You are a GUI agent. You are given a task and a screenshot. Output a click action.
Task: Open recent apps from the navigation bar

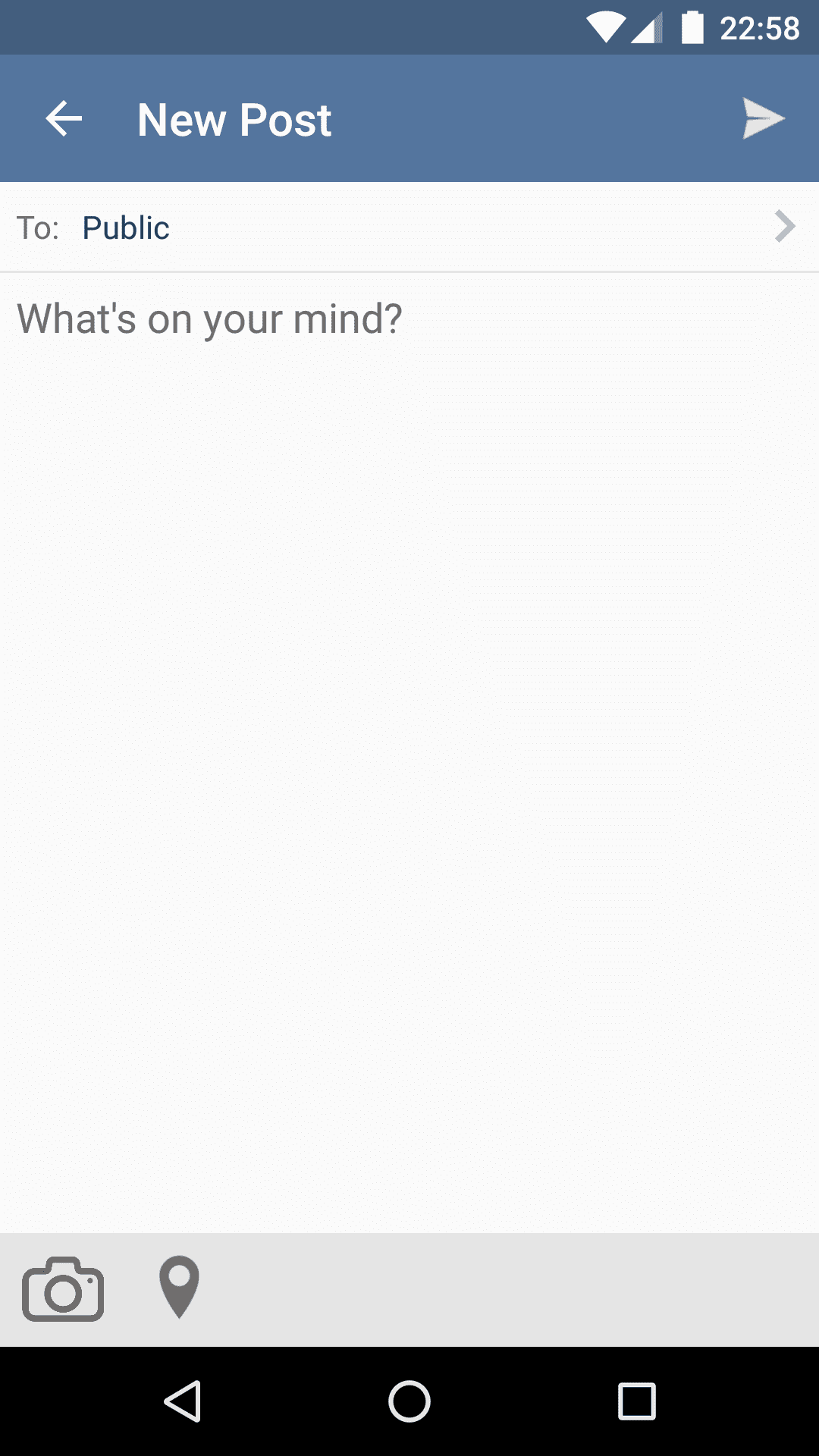636,1401
